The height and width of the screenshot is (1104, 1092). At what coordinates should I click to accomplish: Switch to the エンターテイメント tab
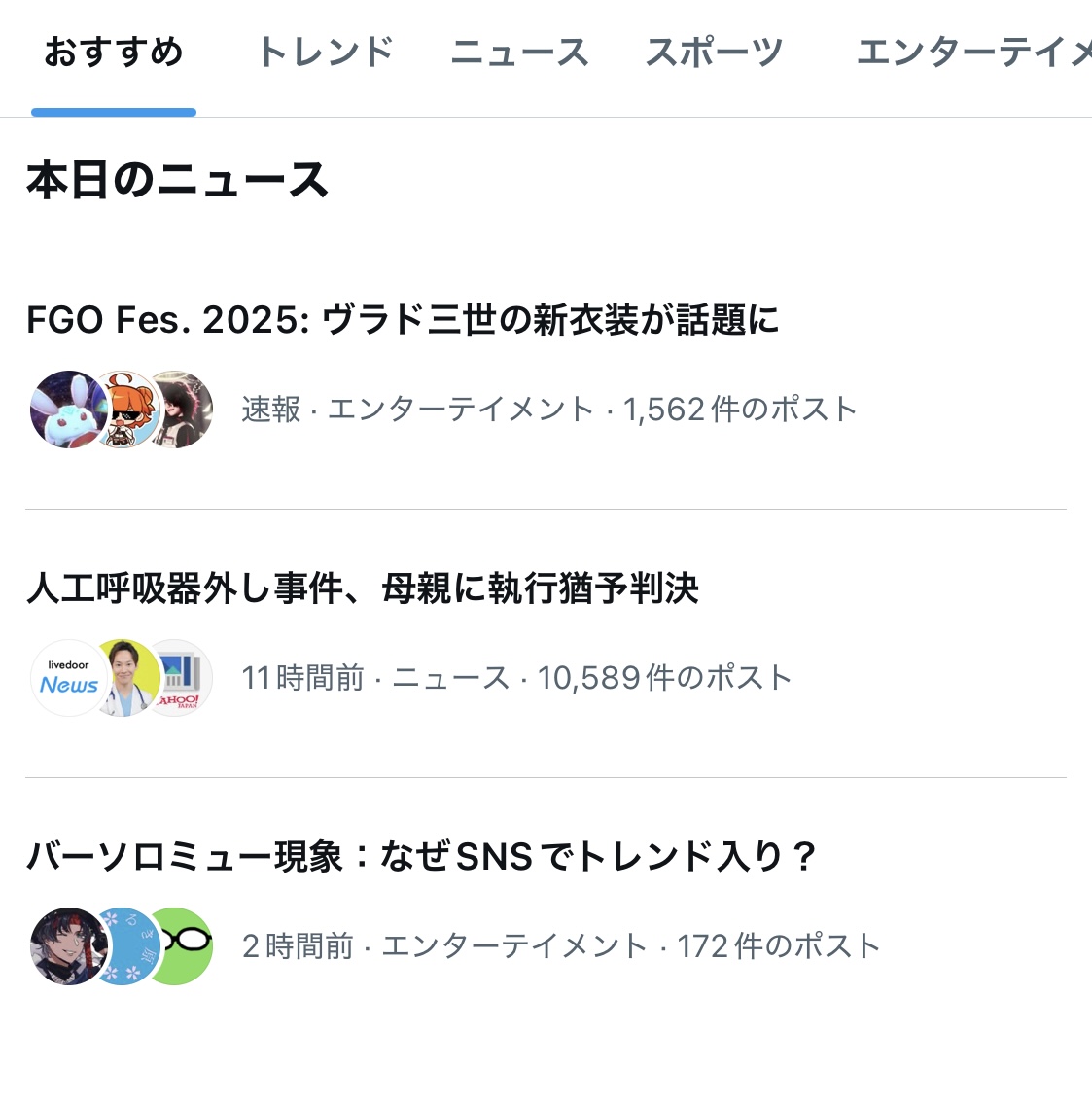[973, 53]
